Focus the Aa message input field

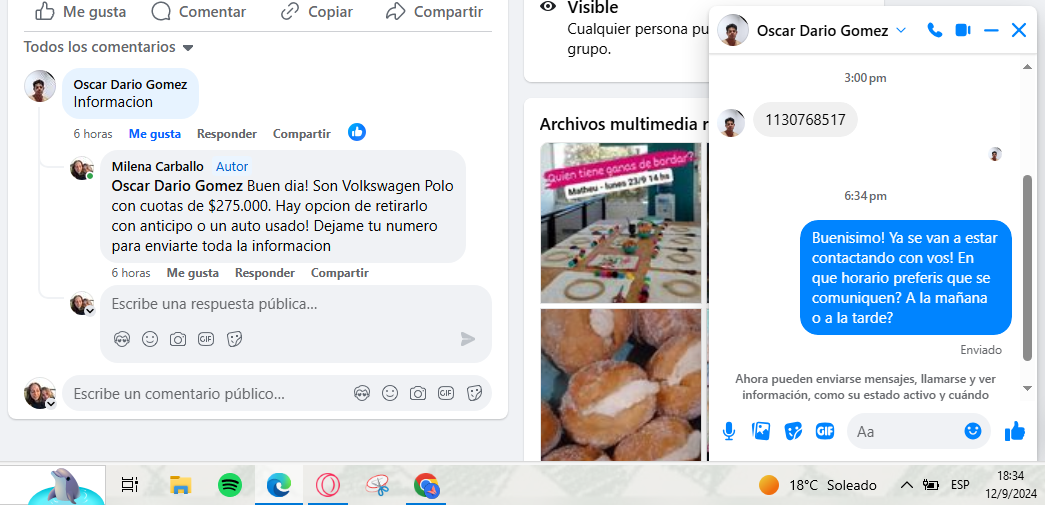pos(905,431)
